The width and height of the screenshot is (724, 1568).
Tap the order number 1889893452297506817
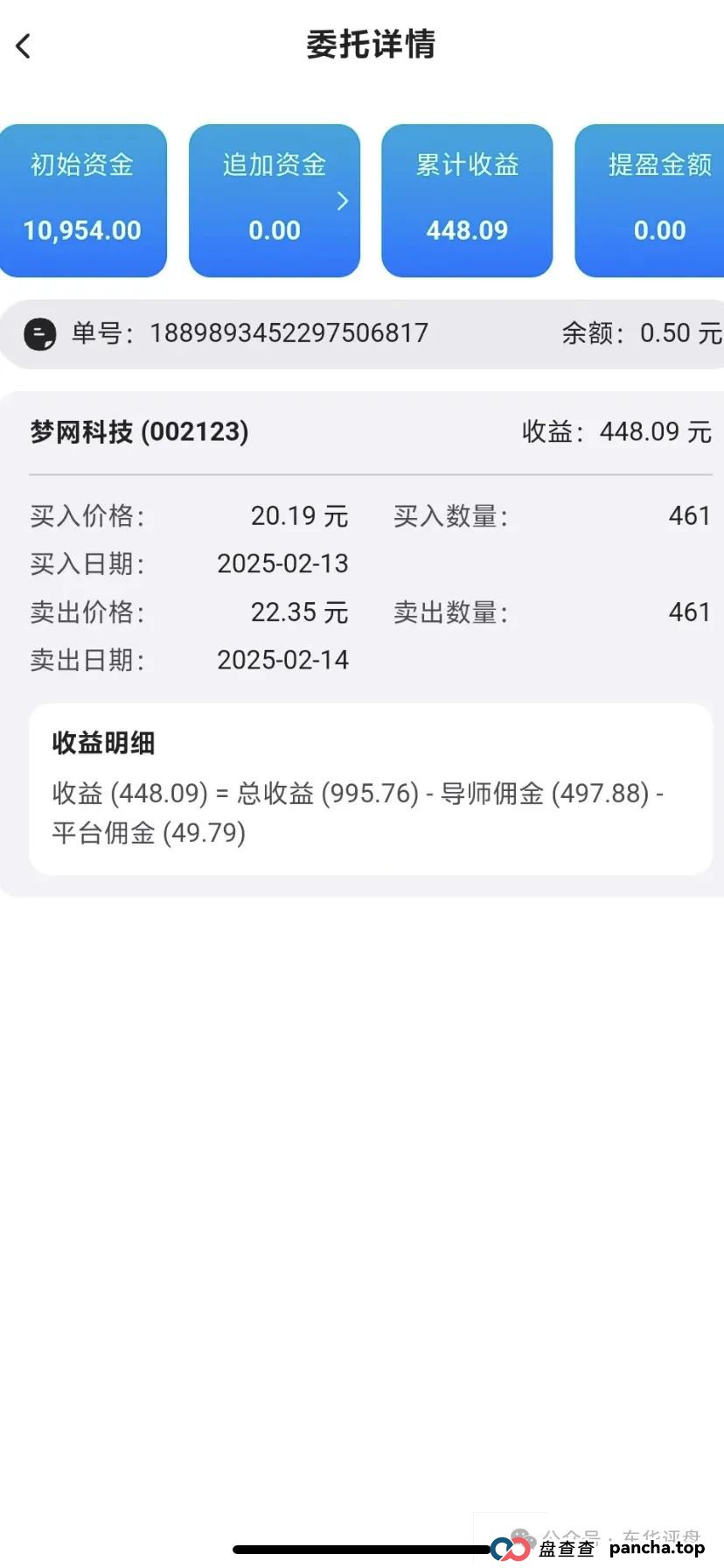pyautogui.click(x=289, y=333)
